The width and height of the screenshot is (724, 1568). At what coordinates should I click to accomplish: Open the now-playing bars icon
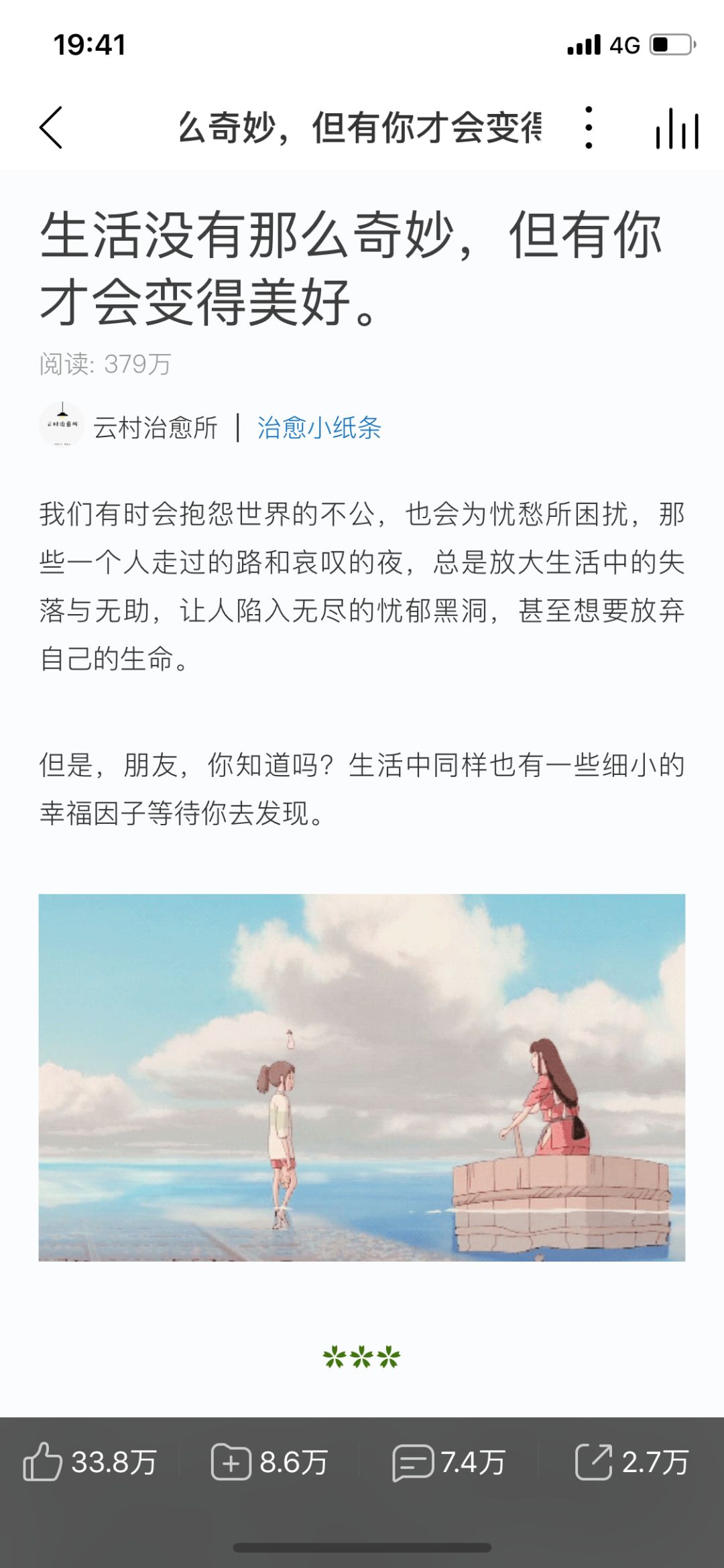676,128
